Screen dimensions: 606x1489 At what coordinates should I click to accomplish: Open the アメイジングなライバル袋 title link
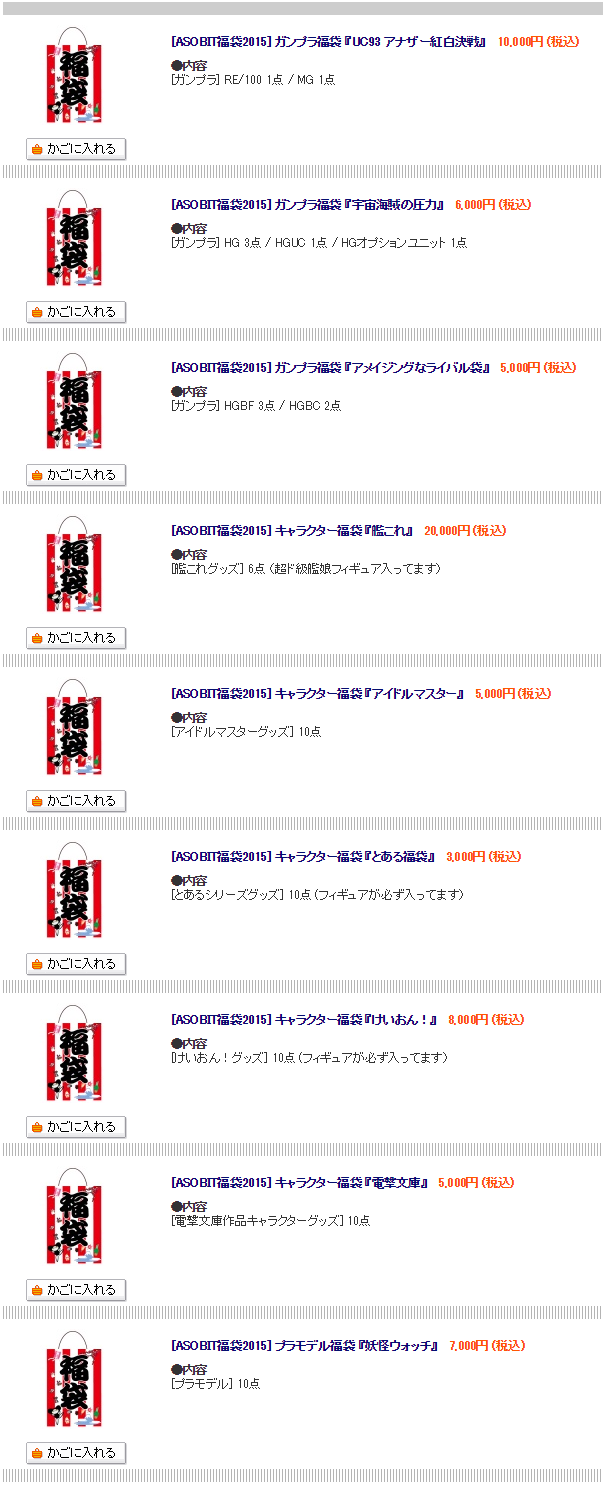(x=331, y=368)
